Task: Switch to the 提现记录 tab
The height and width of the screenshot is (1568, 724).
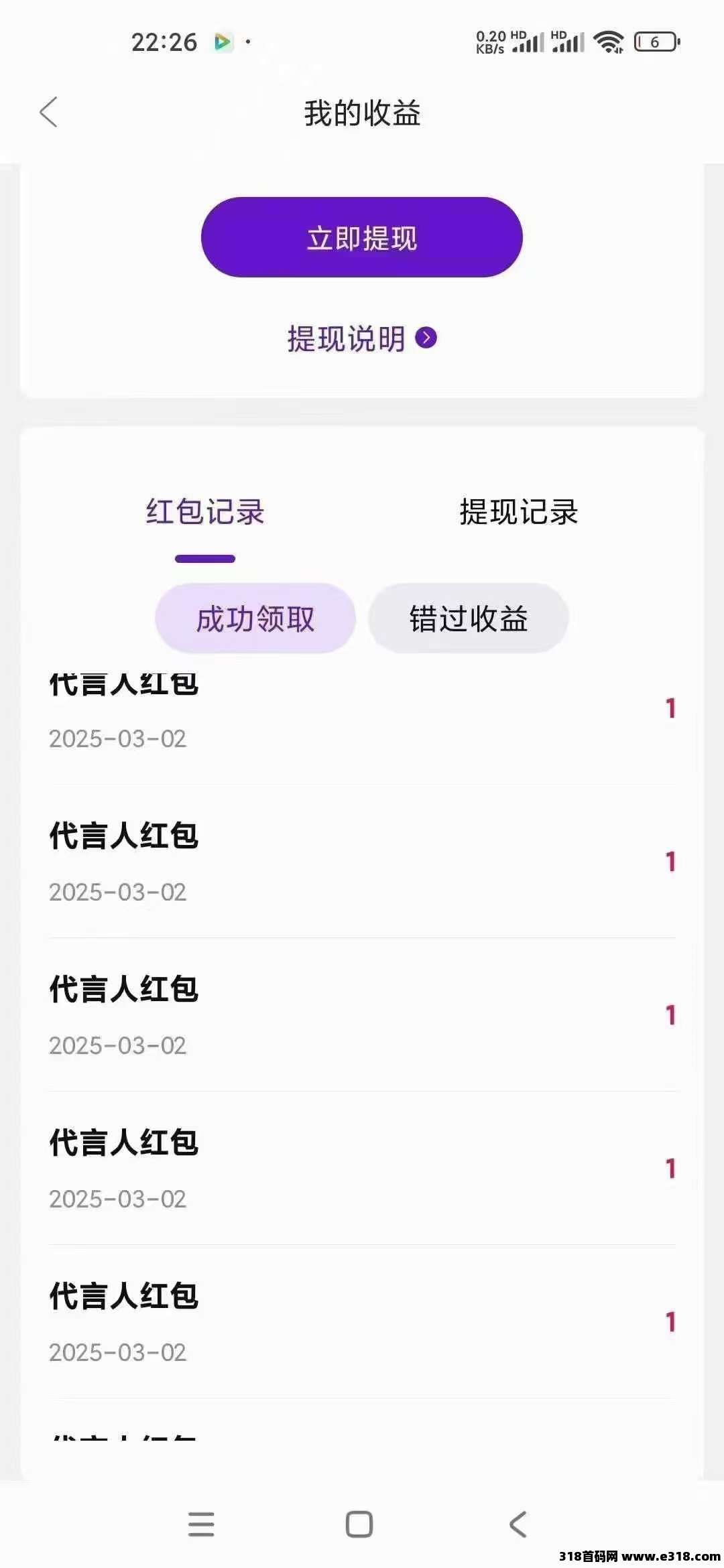Action: 518,513
